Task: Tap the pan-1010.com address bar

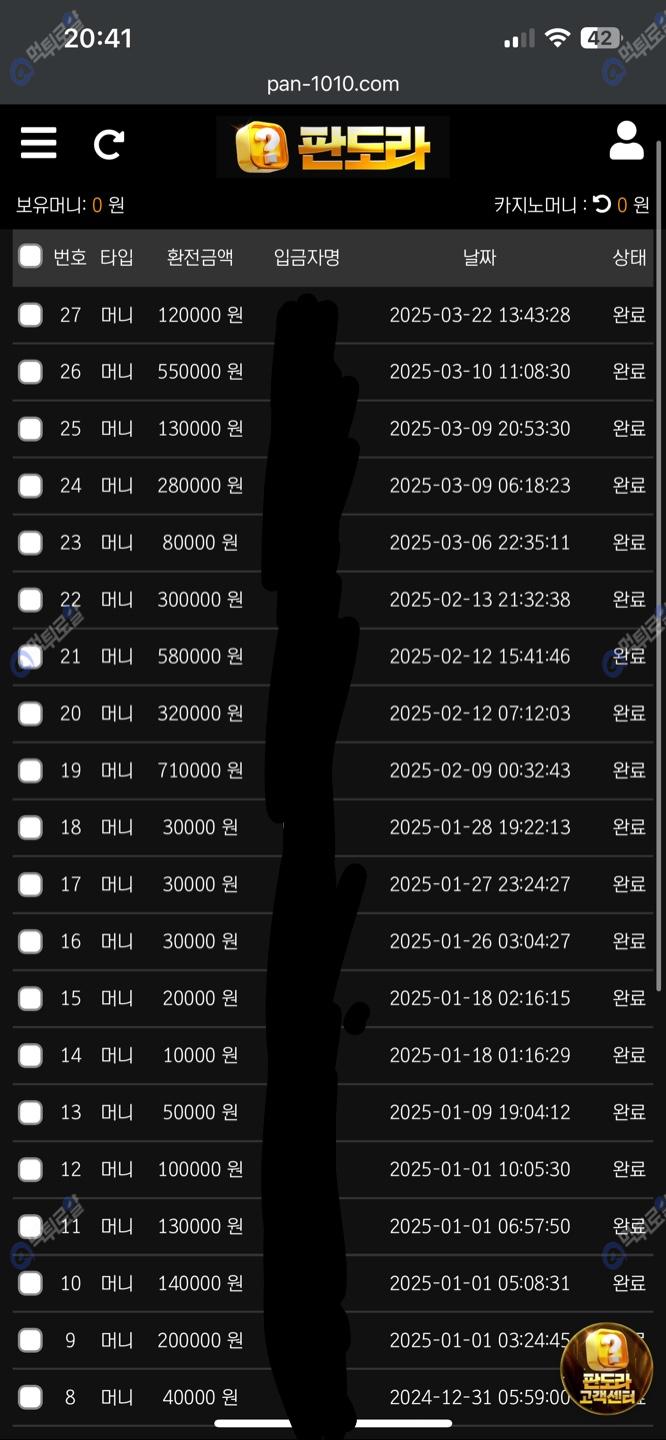Action: [333, 84]
